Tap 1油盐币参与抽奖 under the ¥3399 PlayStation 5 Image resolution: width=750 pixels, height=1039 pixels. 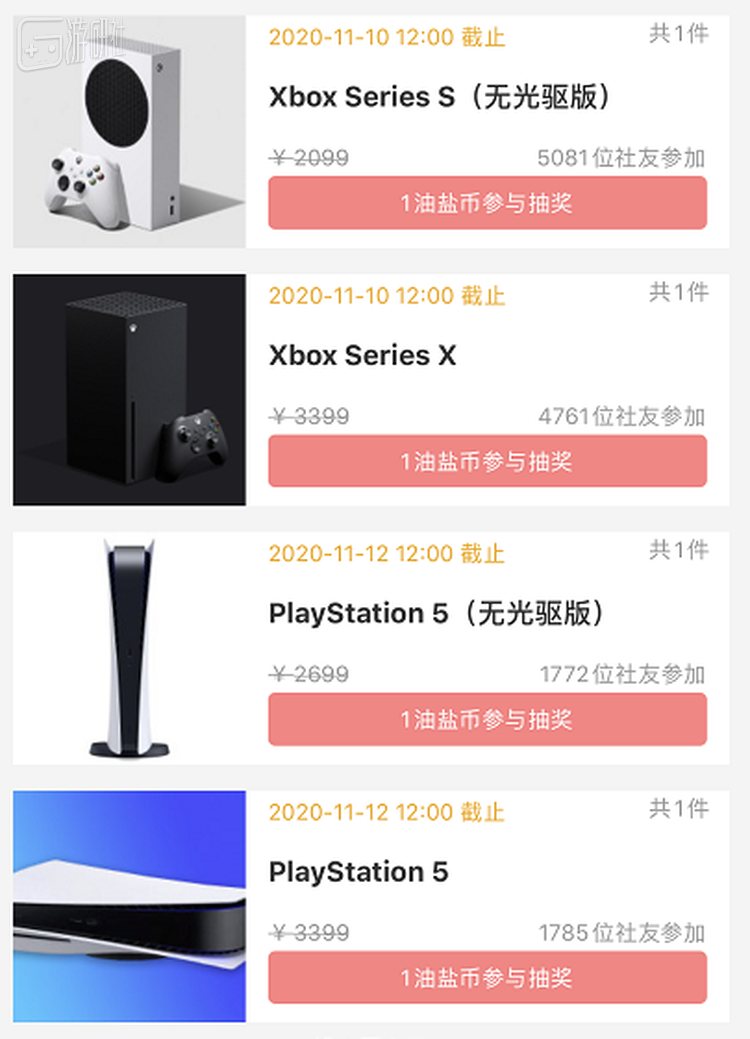[x=487, y=977]
